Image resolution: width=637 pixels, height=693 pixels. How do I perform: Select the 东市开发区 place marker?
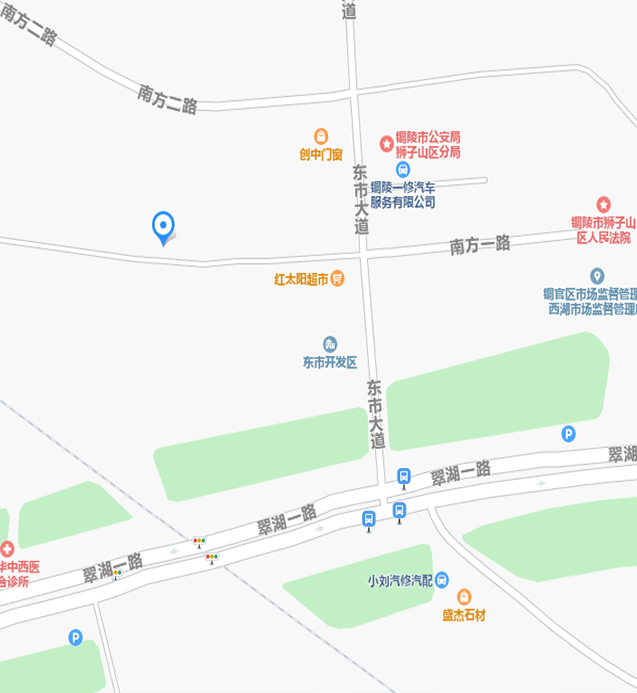pyautogui.click(x=330, y=344)
